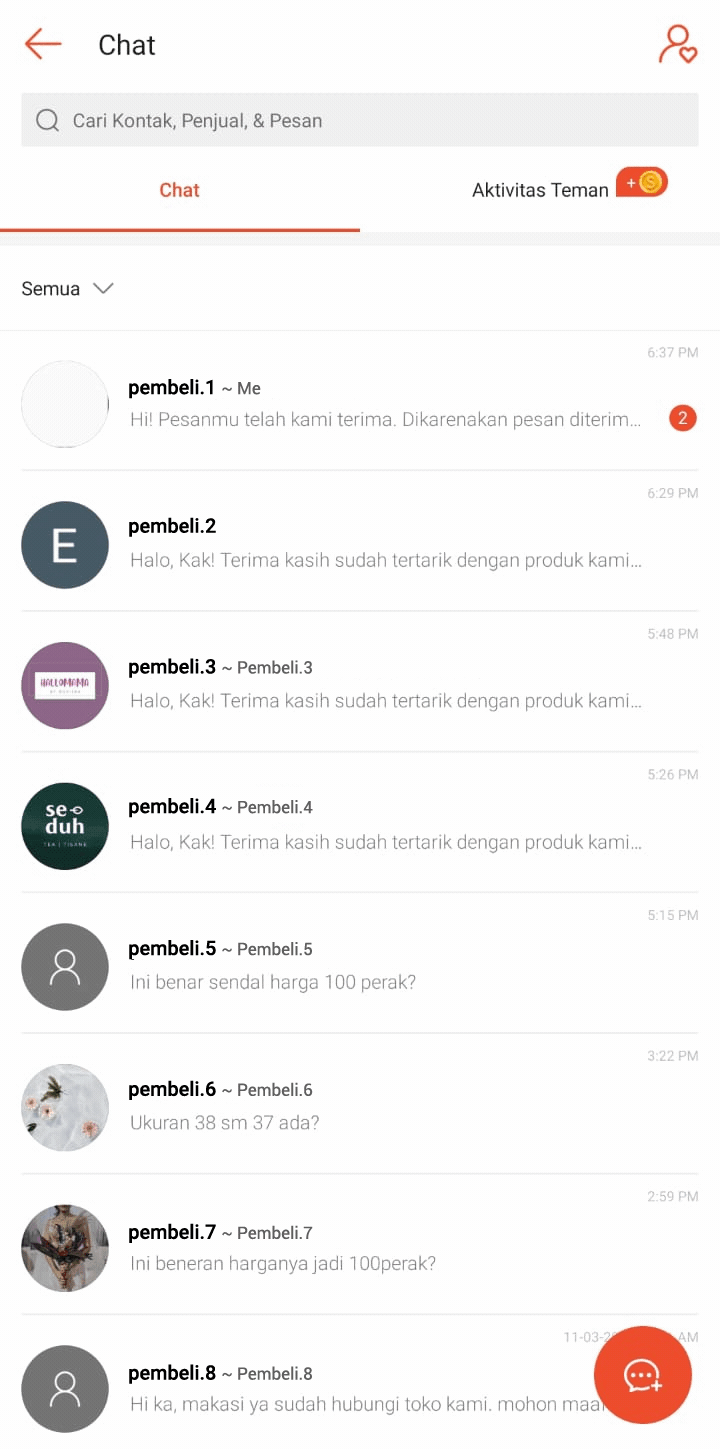The width and height of the screenshot is (720, 1449).
Task: Tap the magnifying glass search icon
Action: pos(47,120)
